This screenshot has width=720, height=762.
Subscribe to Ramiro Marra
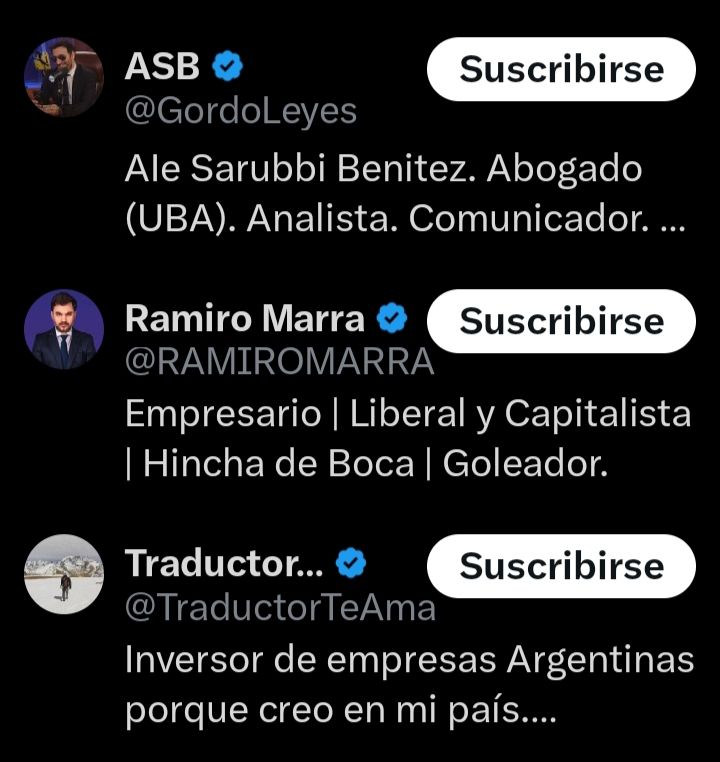click(x=561, y=321)
